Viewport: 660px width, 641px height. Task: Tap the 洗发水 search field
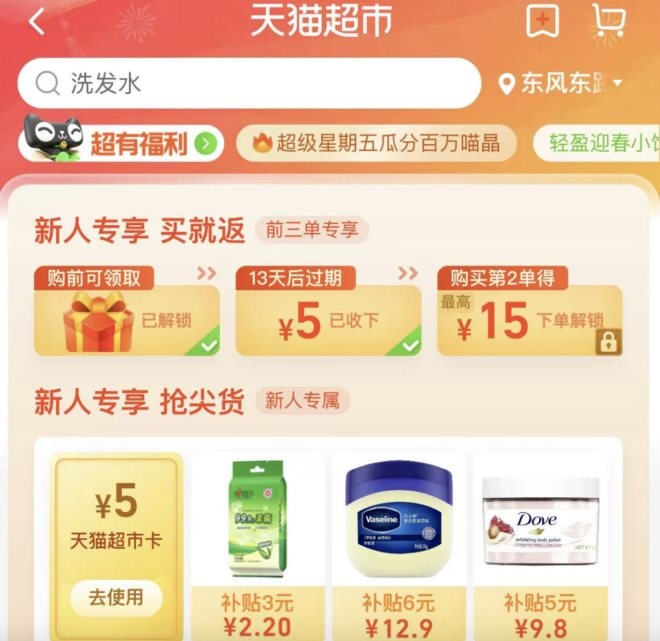(x=248, y=83)
